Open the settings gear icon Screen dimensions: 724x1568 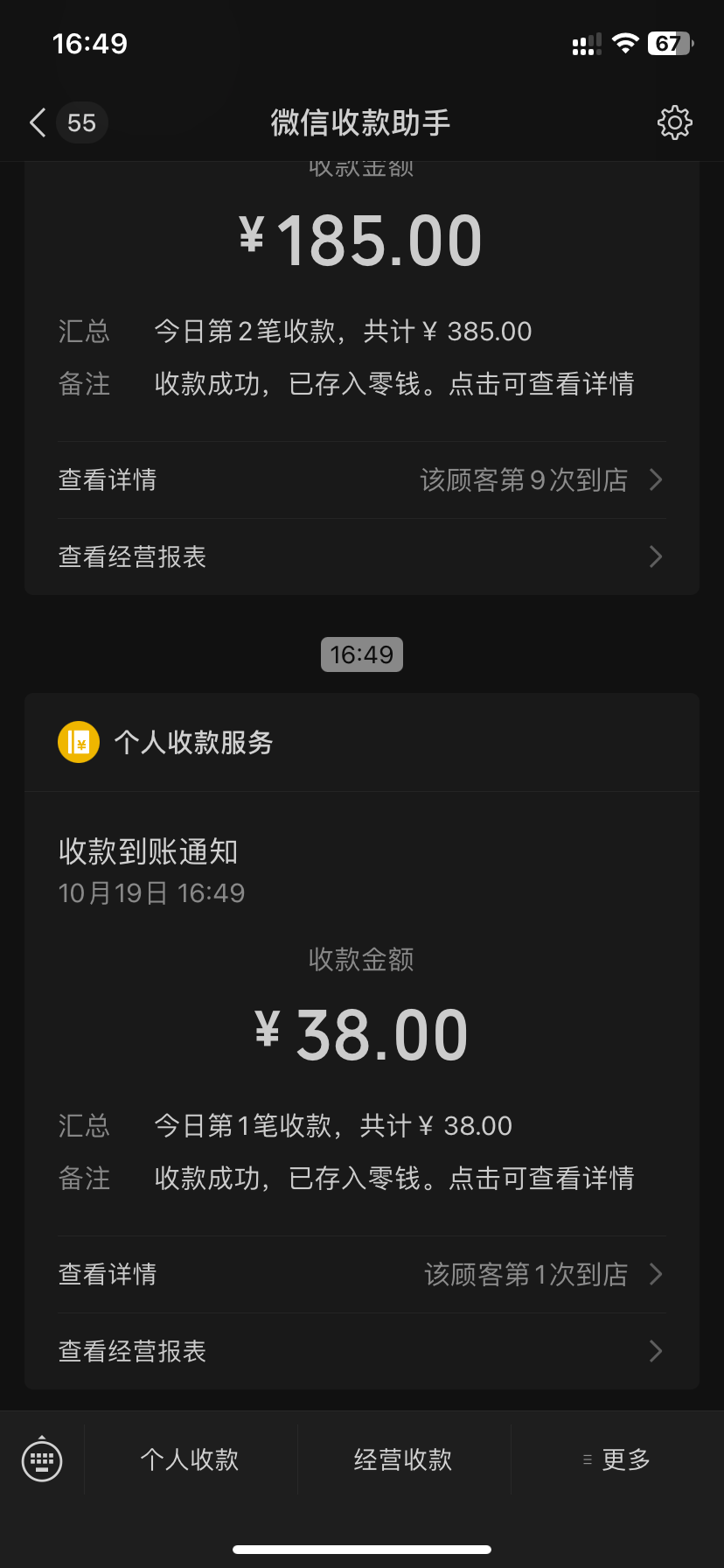pos(674,122)
